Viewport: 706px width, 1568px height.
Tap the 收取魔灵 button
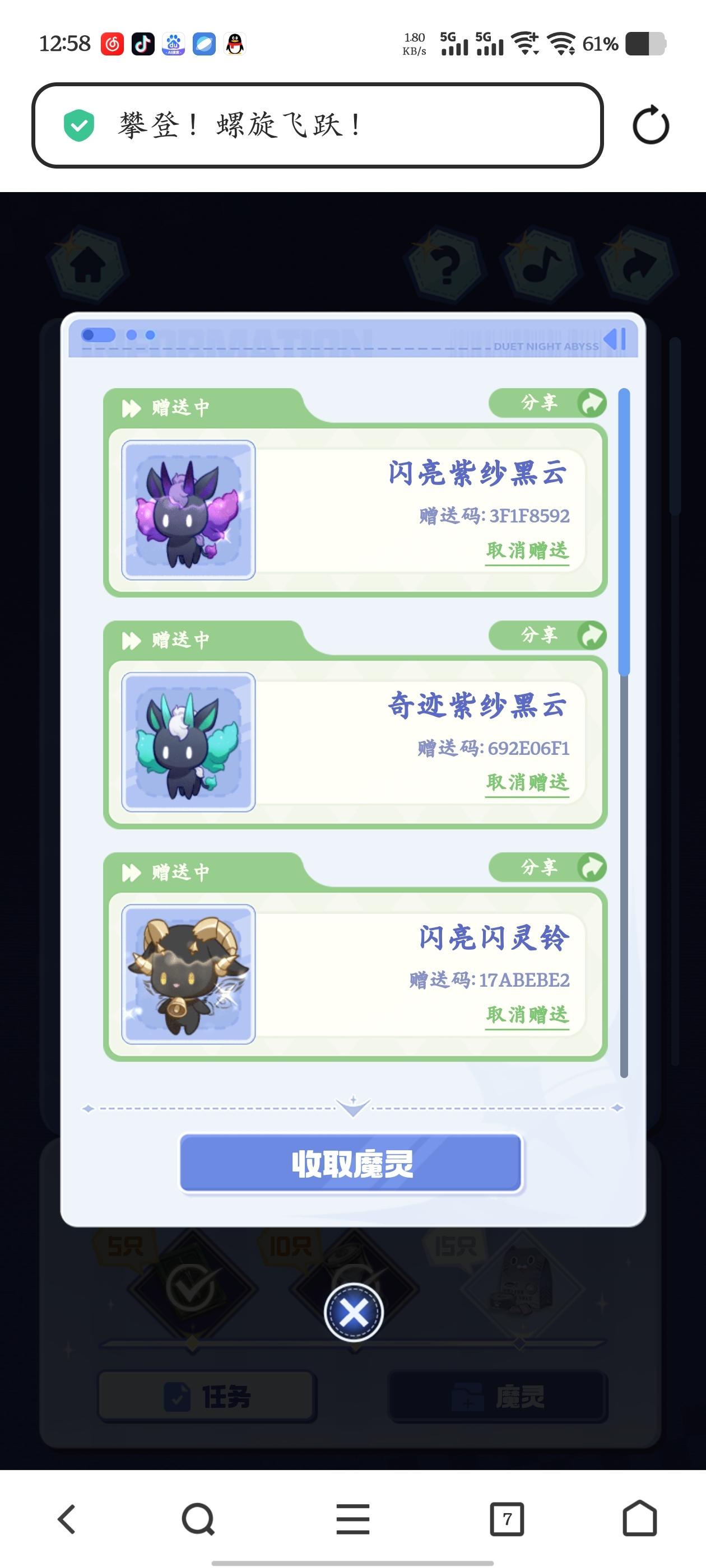[x=351, y=1163]
